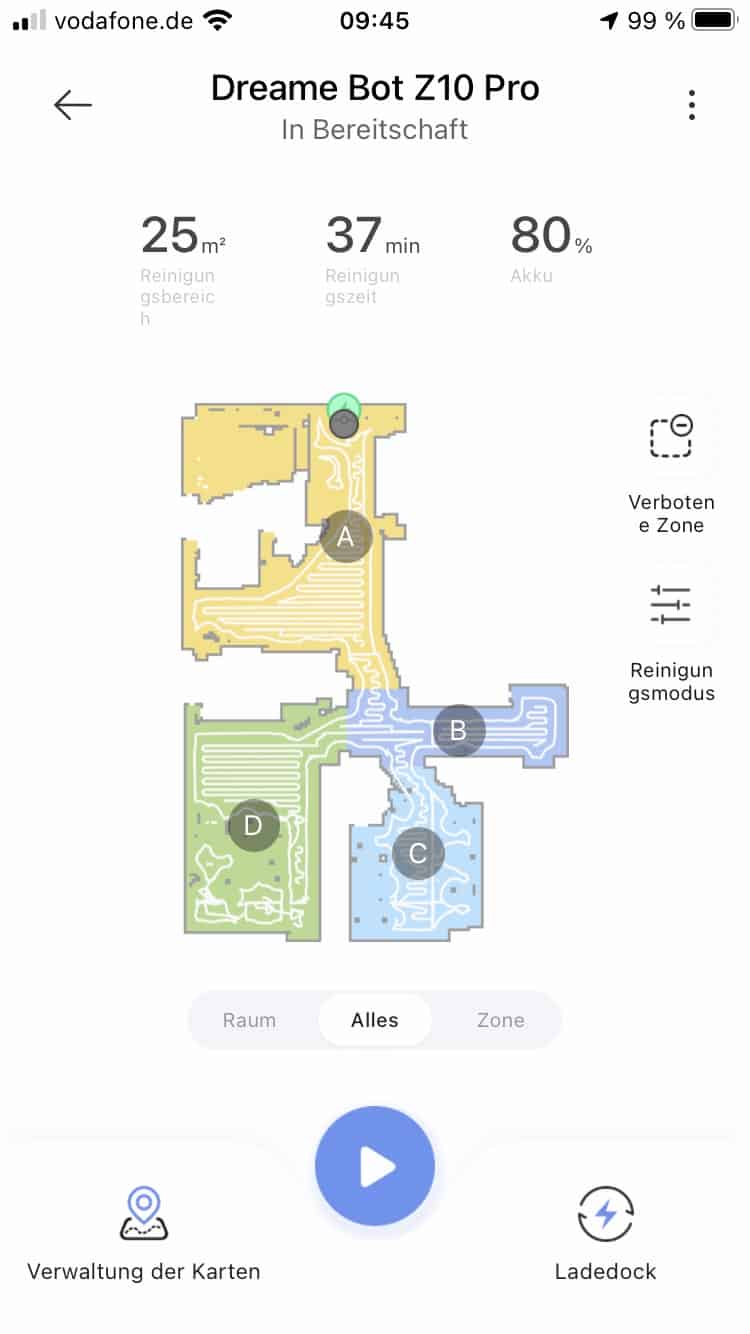The width and height of the screenshot is (750, 1334).
Task: Select room C on the map
Action: [418, 854]
